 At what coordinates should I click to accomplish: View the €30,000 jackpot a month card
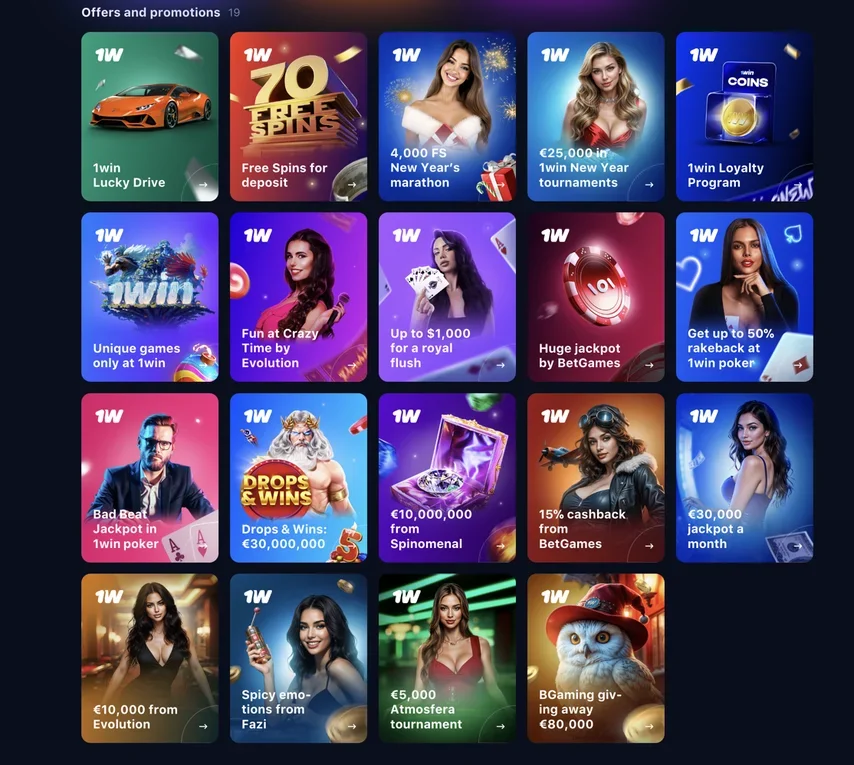point(744,478)
